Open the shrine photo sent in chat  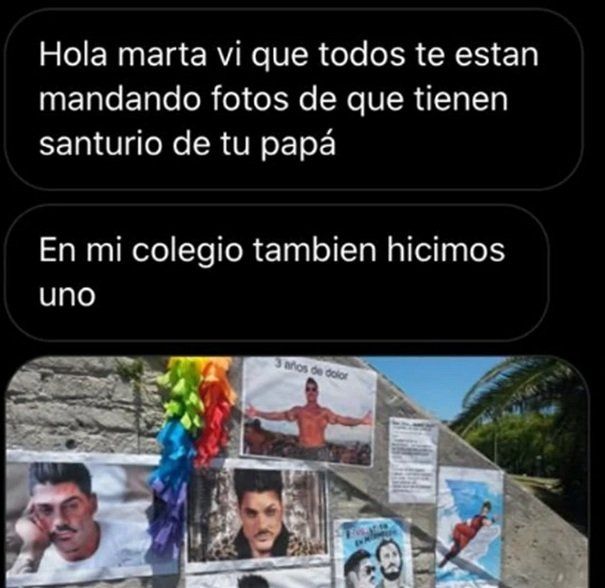[x=300, y=472]
